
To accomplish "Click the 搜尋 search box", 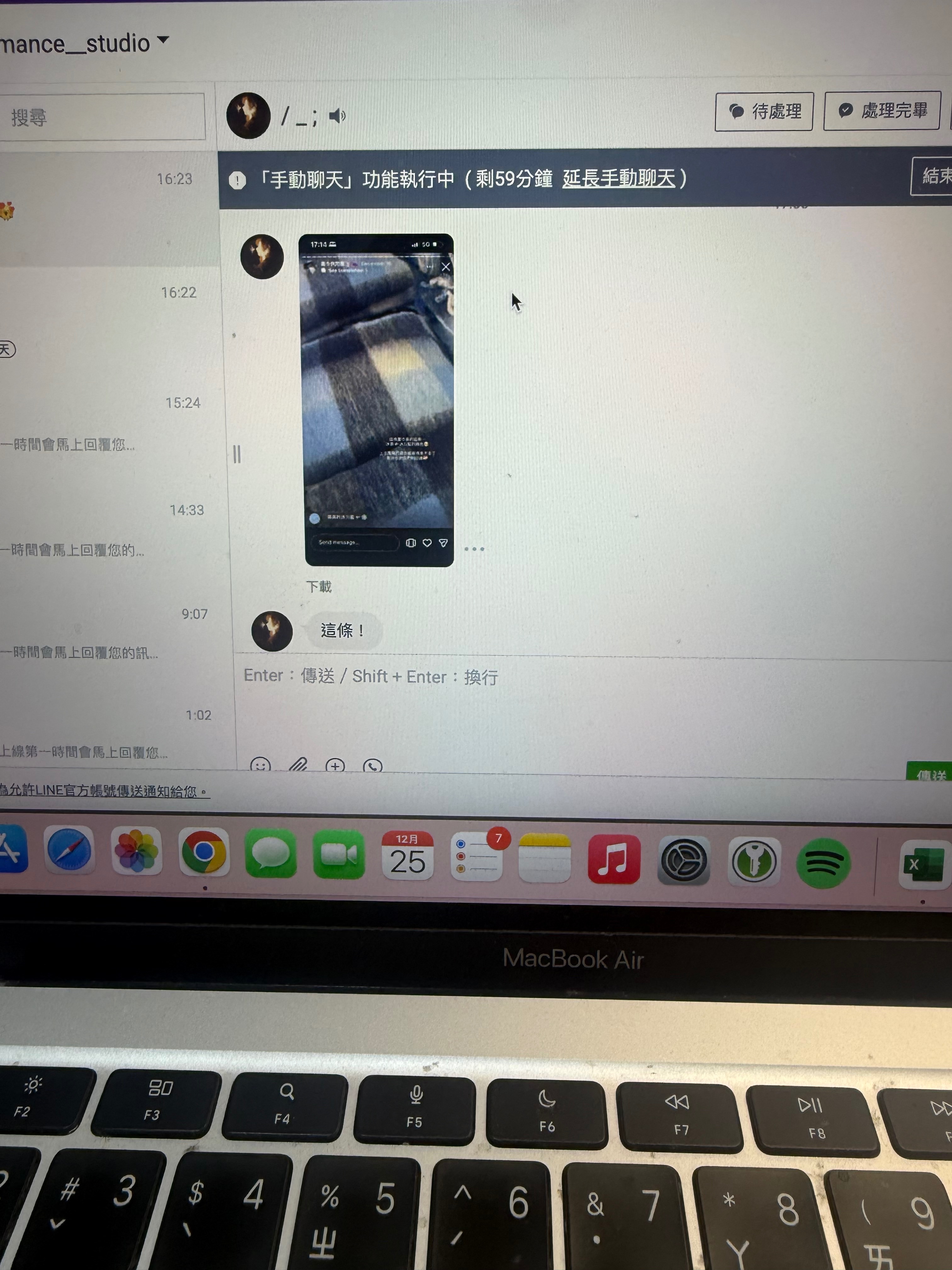I will pyautogui.click(x=103, y=118).
